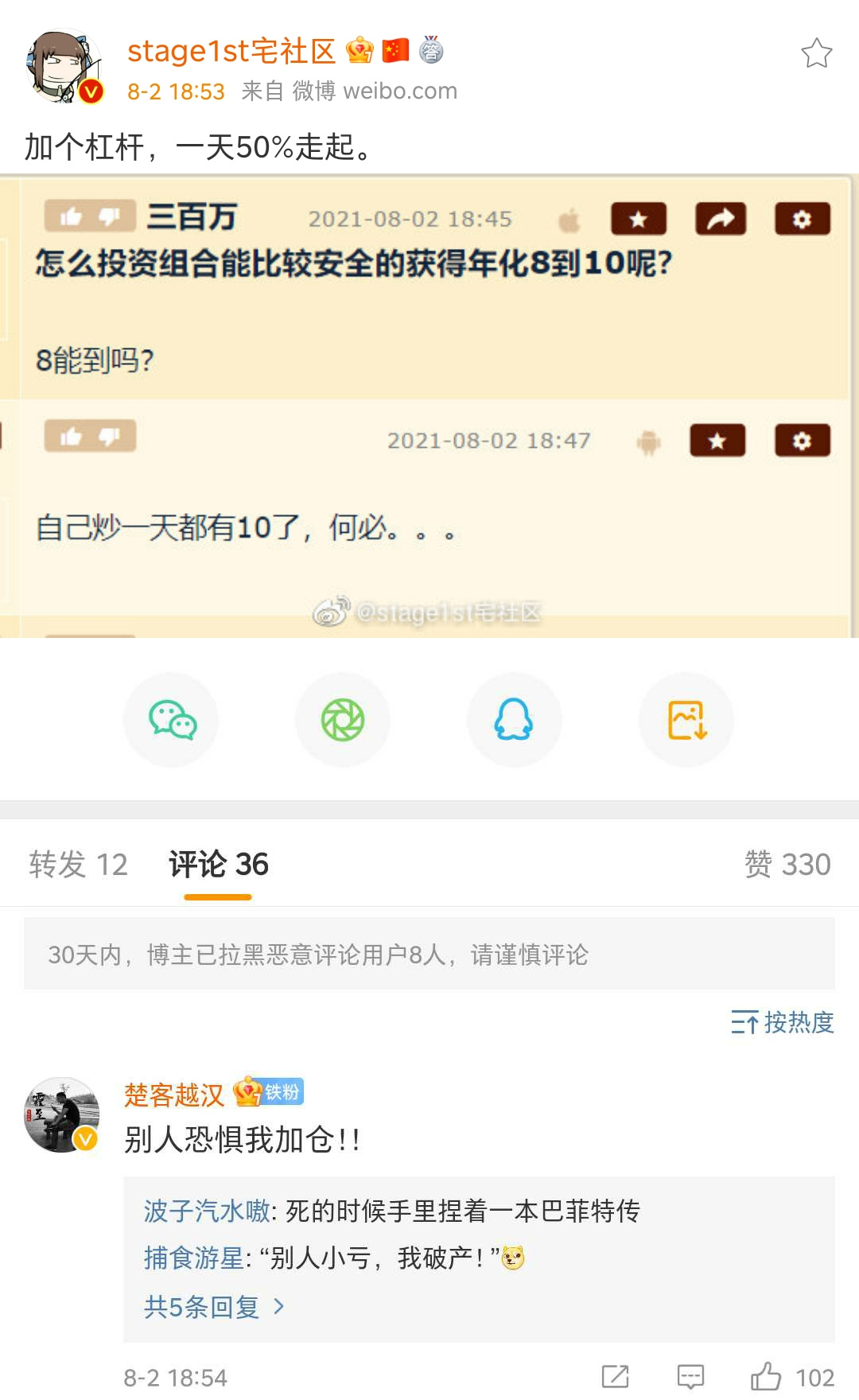Open the stage1st宅社区 username link
Viewport: 859px width, 1400px height.
click(231, 51)
